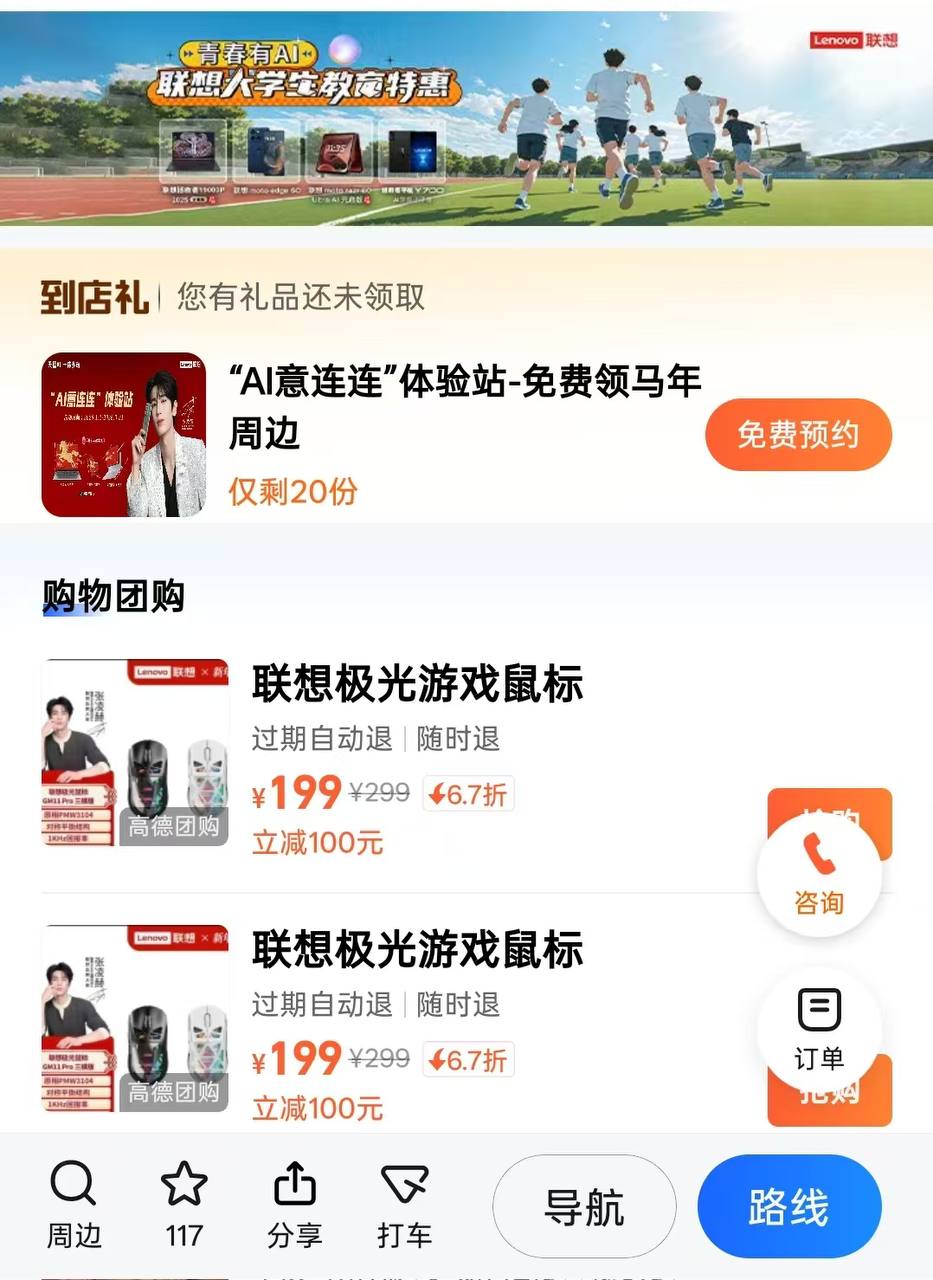Screen dimensions: 933x1280
Task: Open 订单 to view orders
Action: pyautogui.click(x=819, y=1028)
